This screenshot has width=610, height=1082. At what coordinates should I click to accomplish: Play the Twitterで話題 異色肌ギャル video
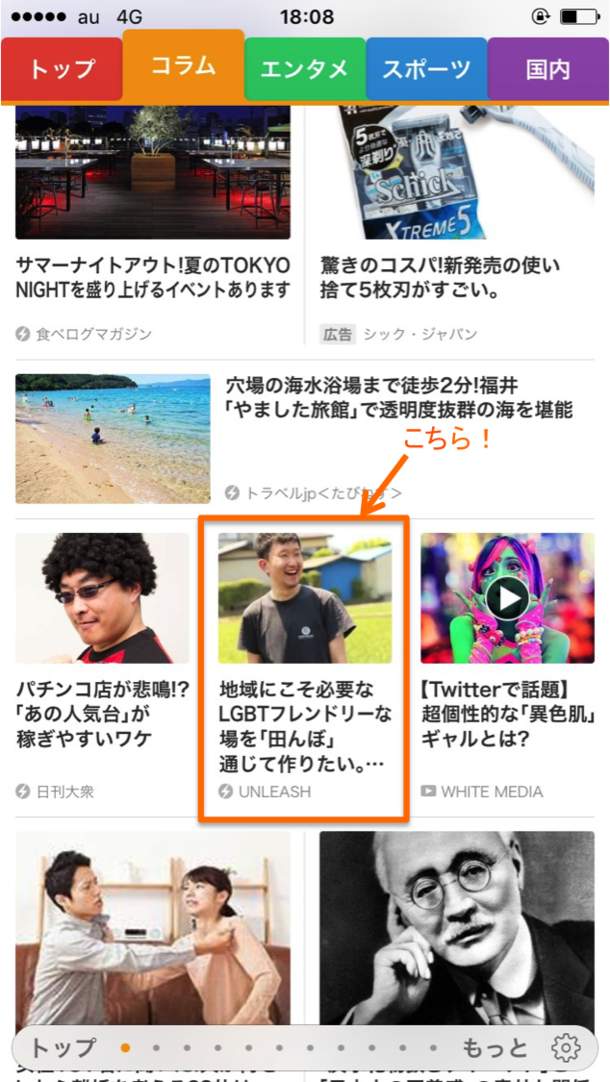pyautogui.click(x=507, y=599)
